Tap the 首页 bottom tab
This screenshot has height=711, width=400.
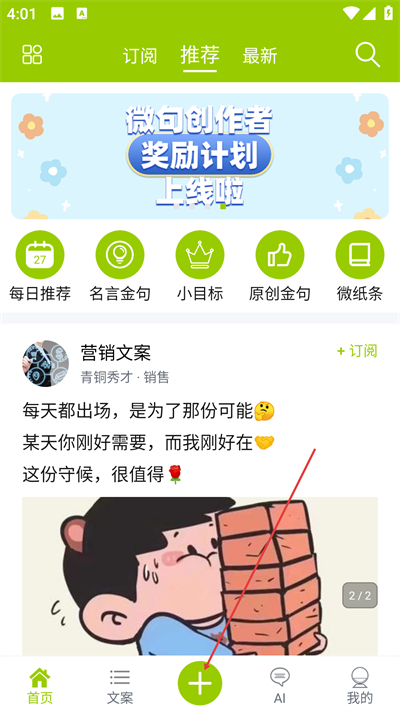[x=40, y=686]
